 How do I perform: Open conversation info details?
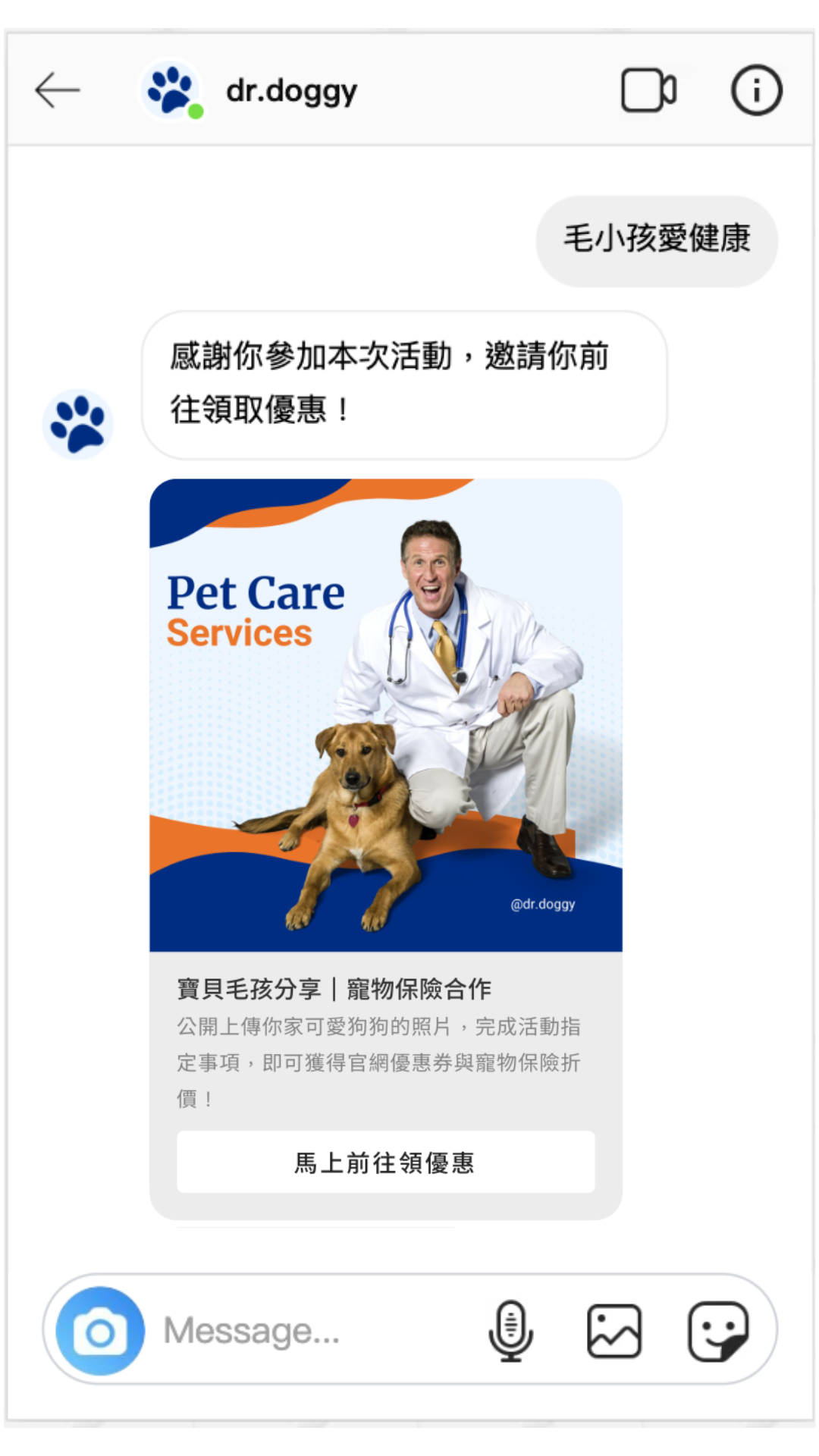756,90
